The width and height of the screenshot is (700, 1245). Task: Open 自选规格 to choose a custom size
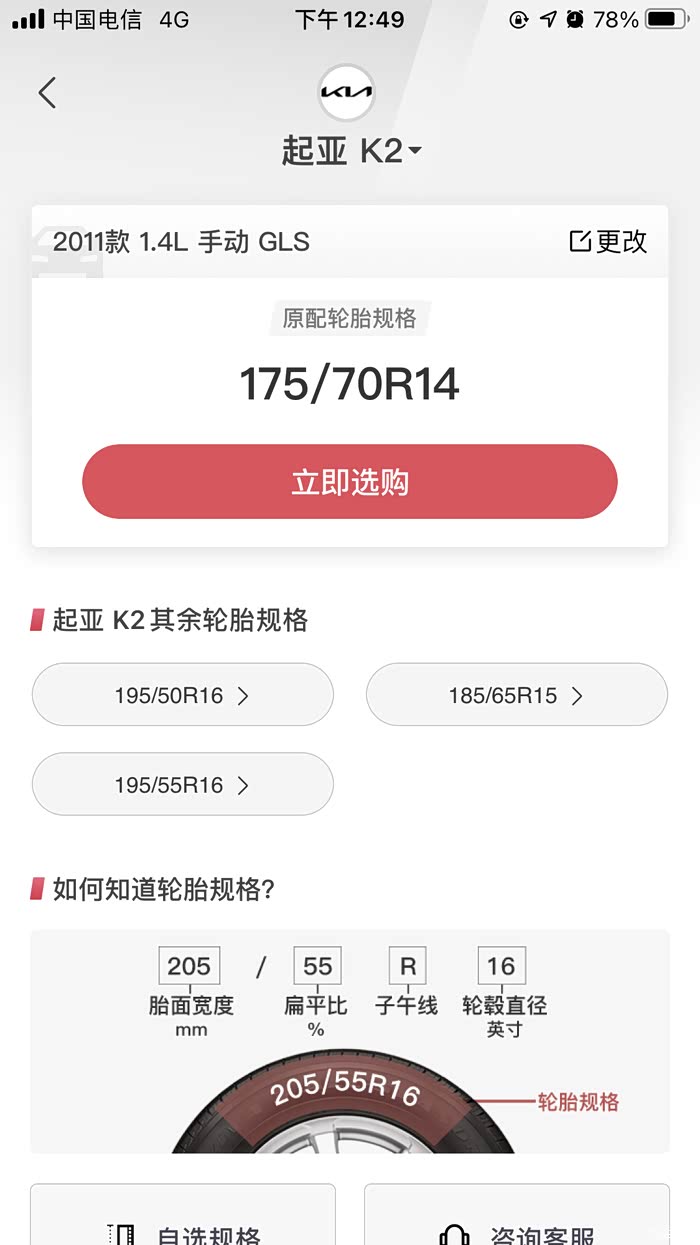tap(183, 1228)
